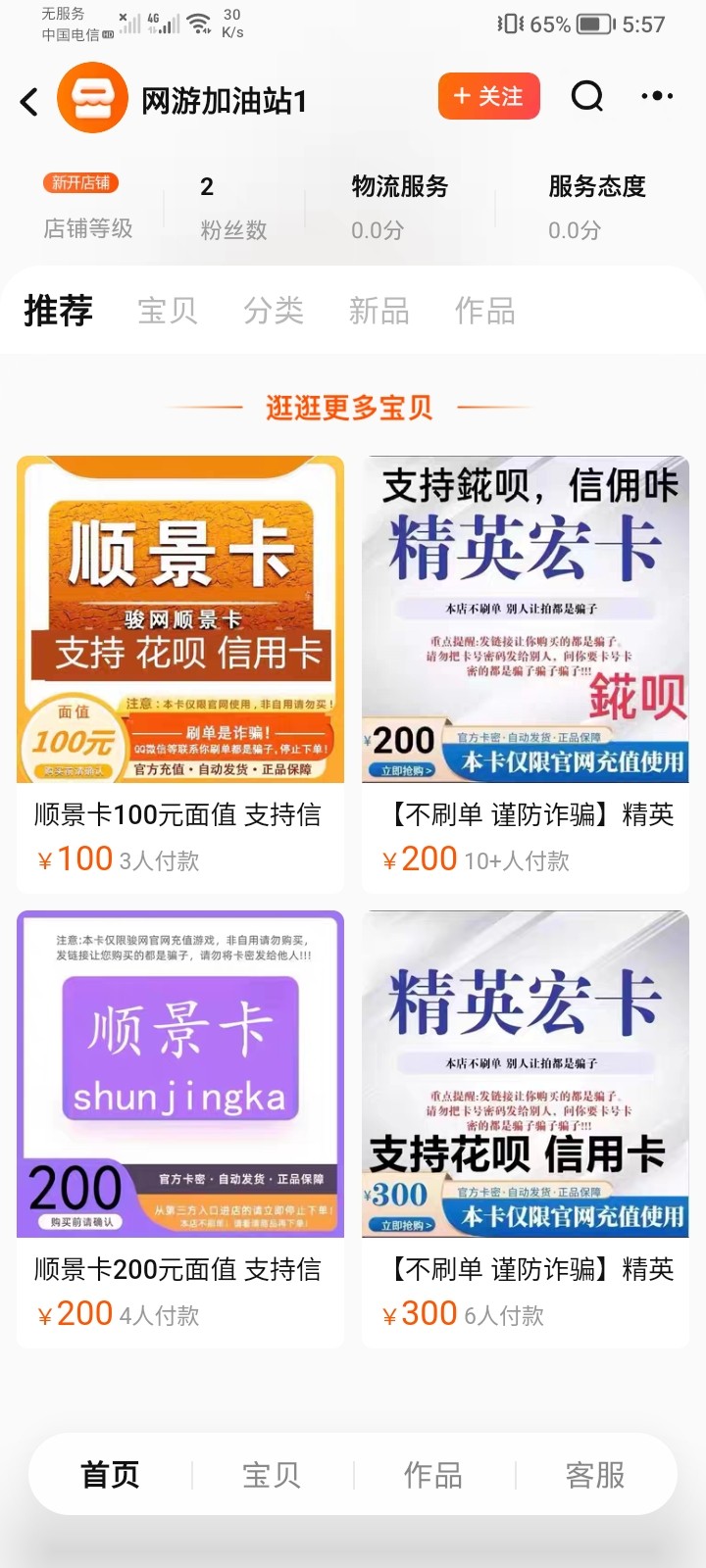
Task: Open the three-dot overflow menu
Action: (656, 96)
